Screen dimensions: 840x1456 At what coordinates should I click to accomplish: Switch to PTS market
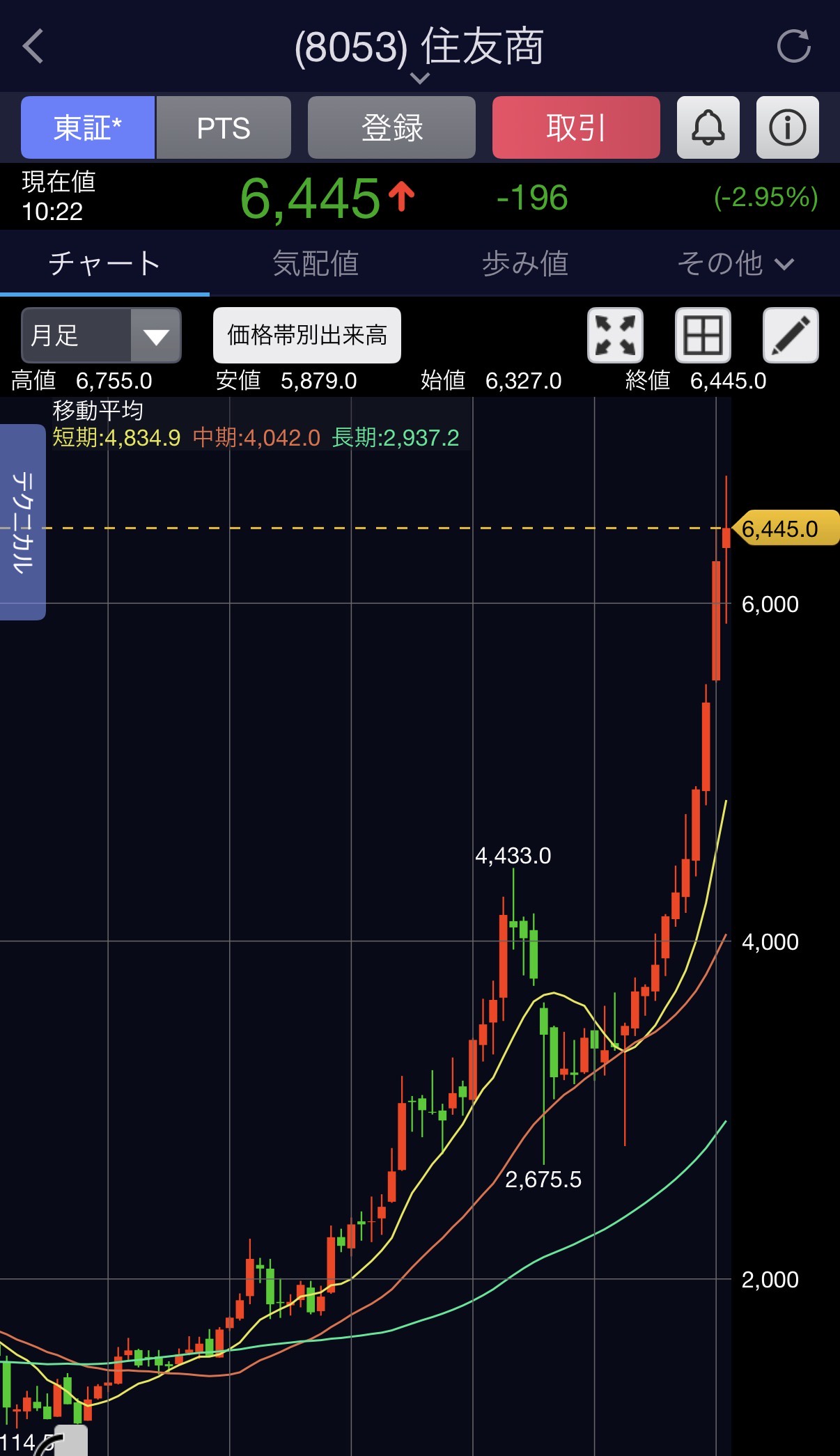(x=224, y=128)
